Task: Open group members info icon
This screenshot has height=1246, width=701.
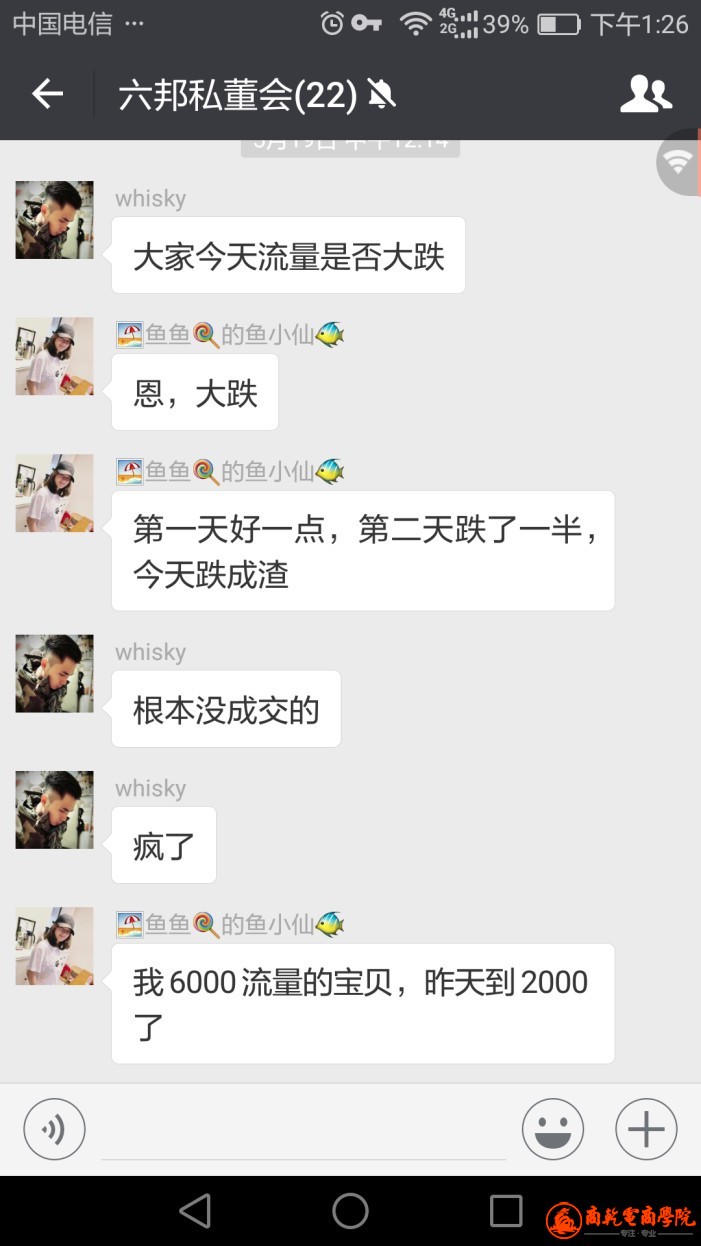Action: tap(646, 95)
